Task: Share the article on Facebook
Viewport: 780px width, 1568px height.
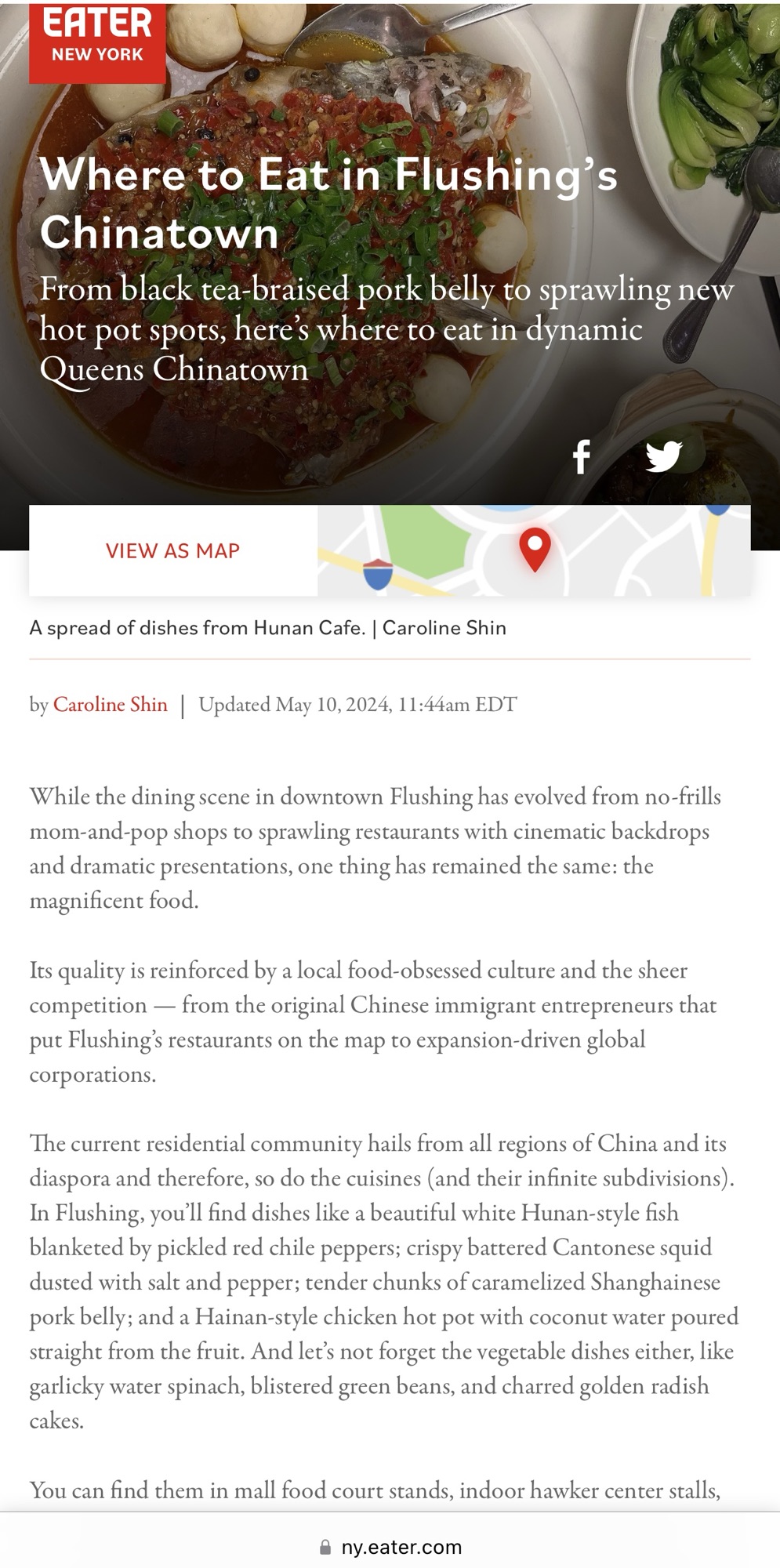Action: [x=581, y=456]
